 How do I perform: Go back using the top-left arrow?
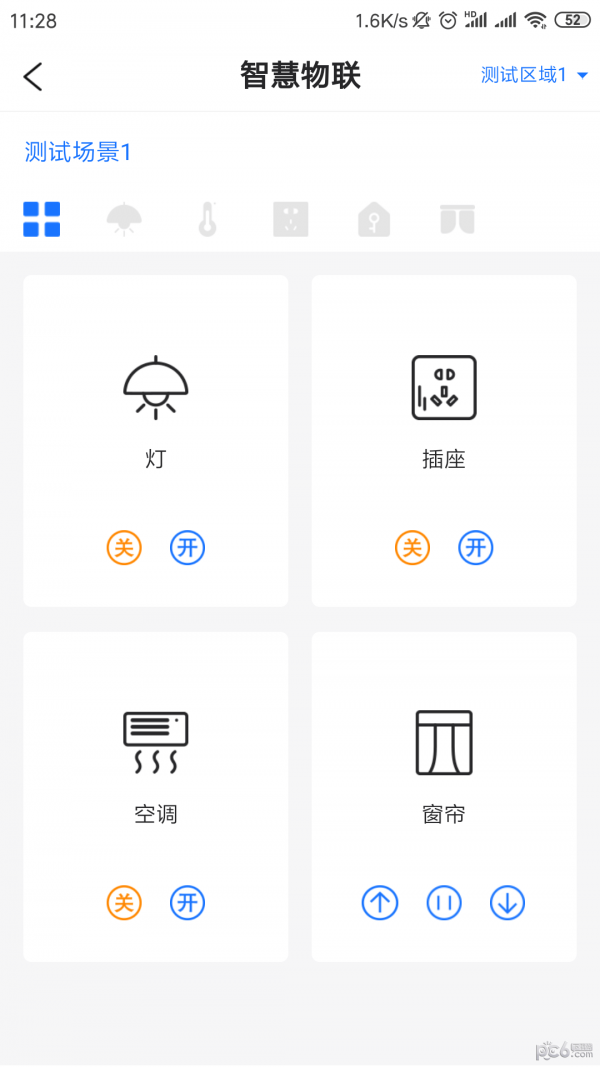click(33, 76)
